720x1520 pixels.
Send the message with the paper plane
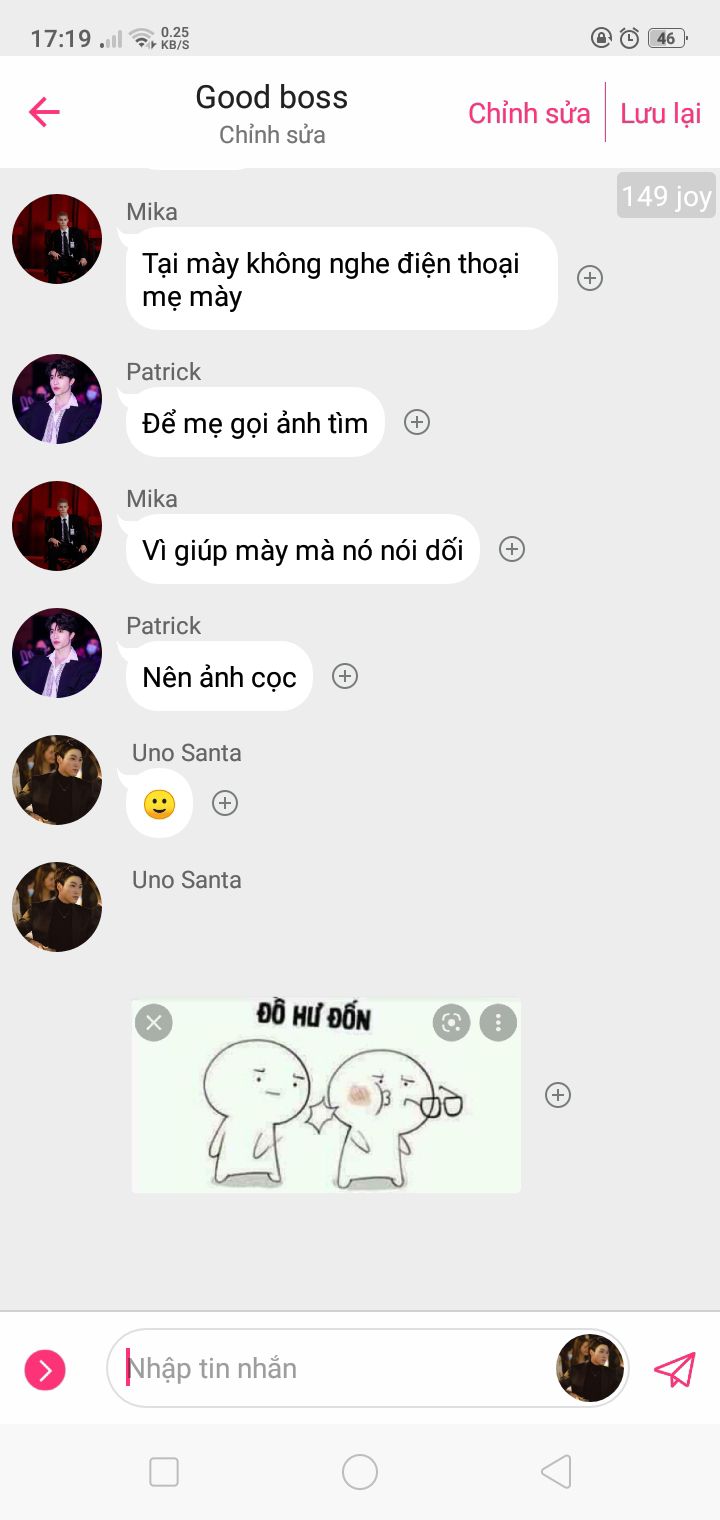[x=674, y=1369]
